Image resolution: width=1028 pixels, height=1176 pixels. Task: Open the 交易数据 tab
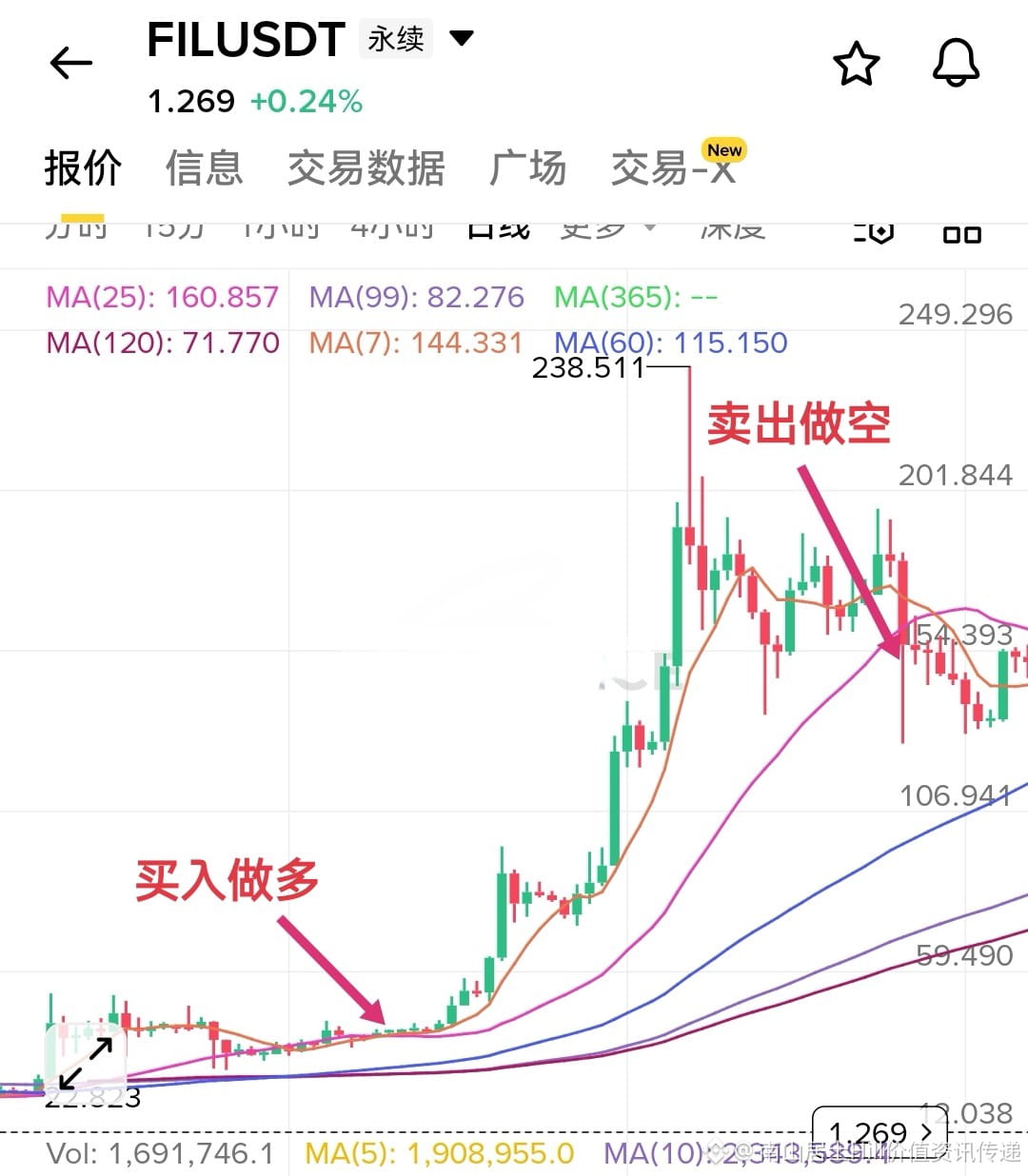366,168
